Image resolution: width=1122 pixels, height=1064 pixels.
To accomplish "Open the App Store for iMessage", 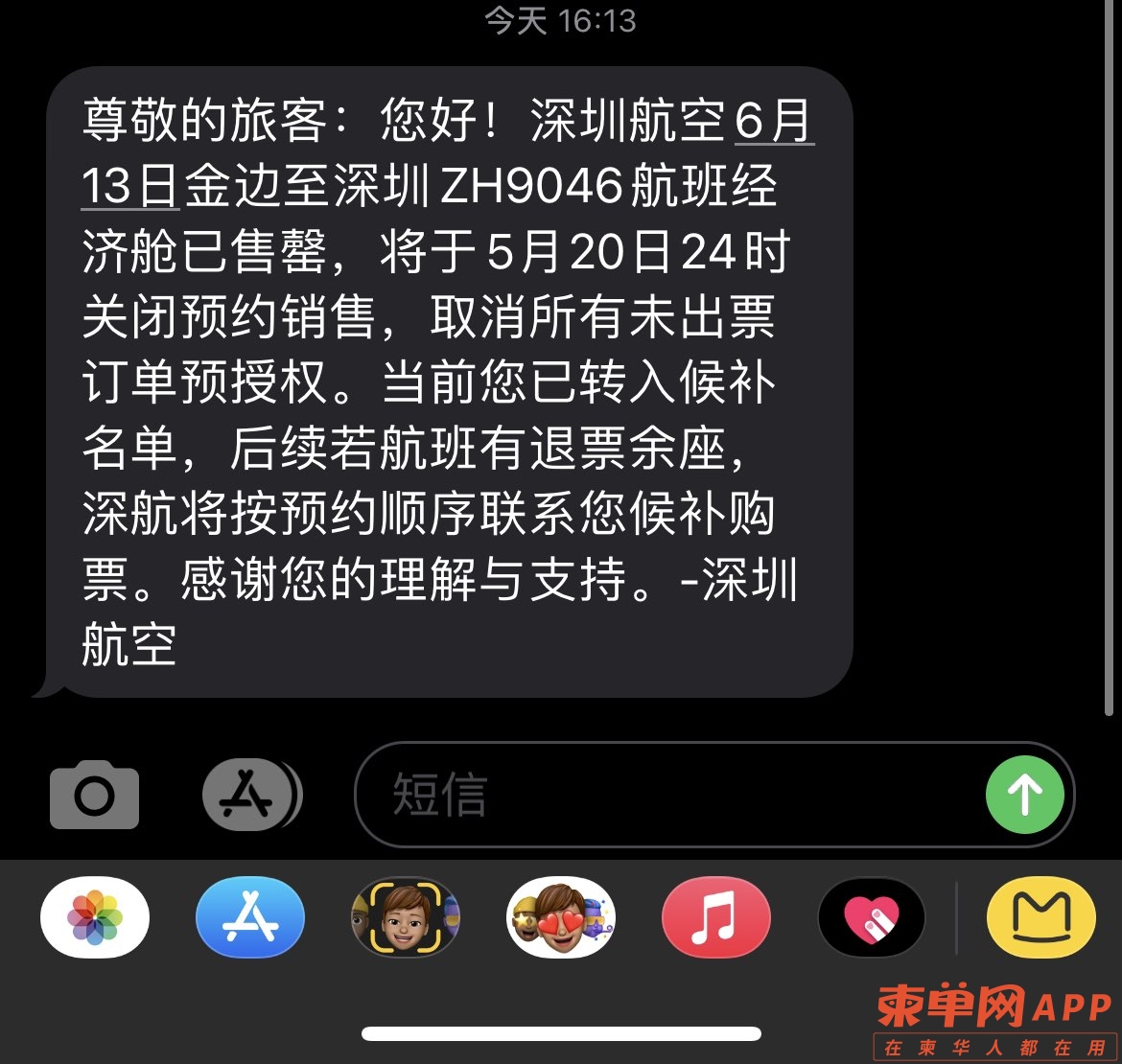I will click(250, 917).
